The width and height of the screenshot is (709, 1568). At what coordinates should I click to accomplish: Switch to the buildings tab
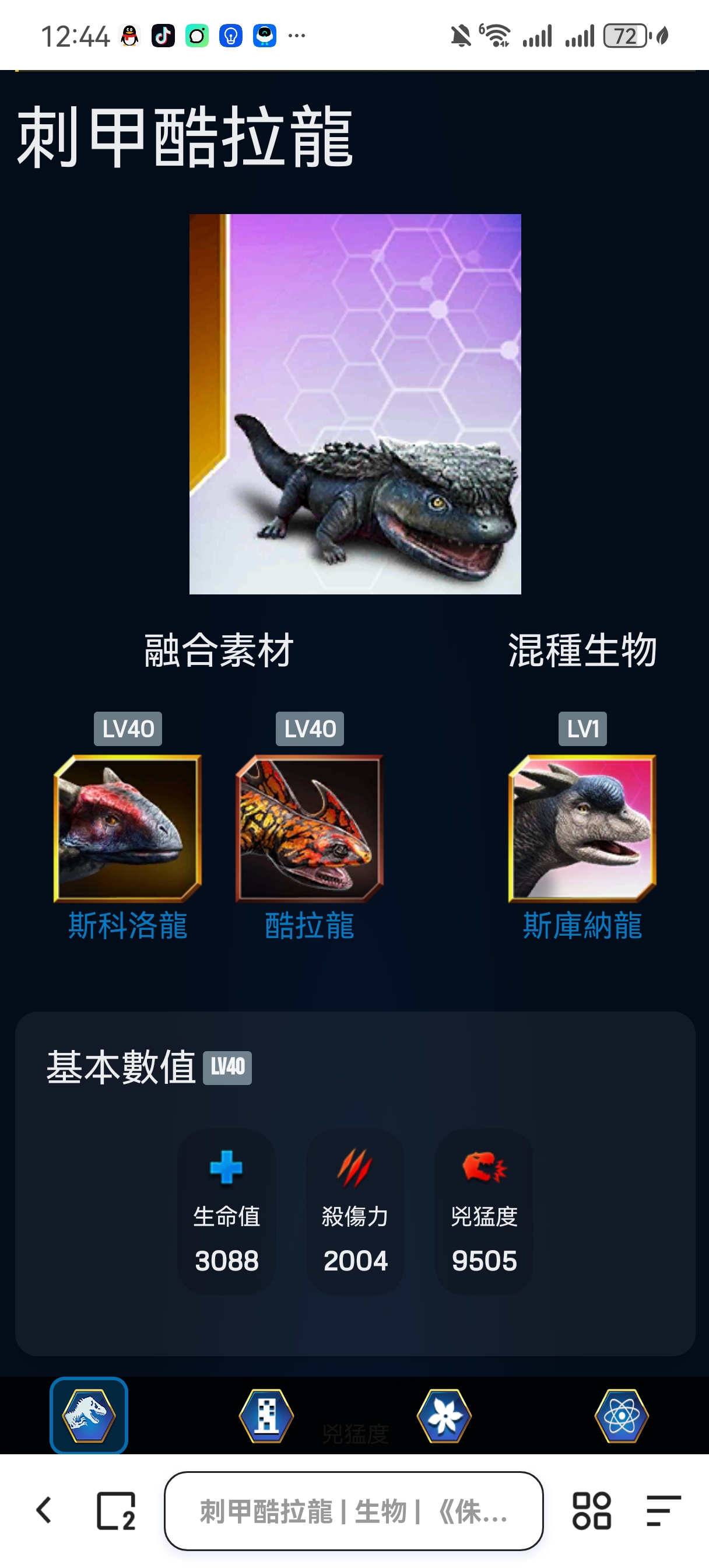coord(266,1415)
